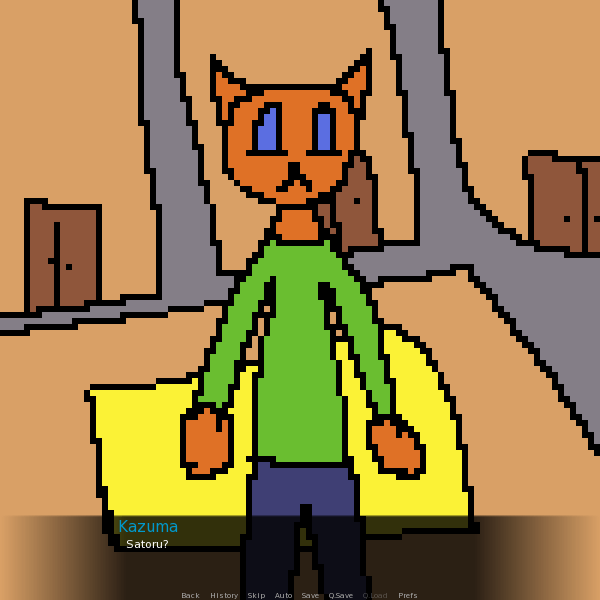Open Prefs settings
Image resolution: width=600 pixels, height=600 pixels.
407,595
